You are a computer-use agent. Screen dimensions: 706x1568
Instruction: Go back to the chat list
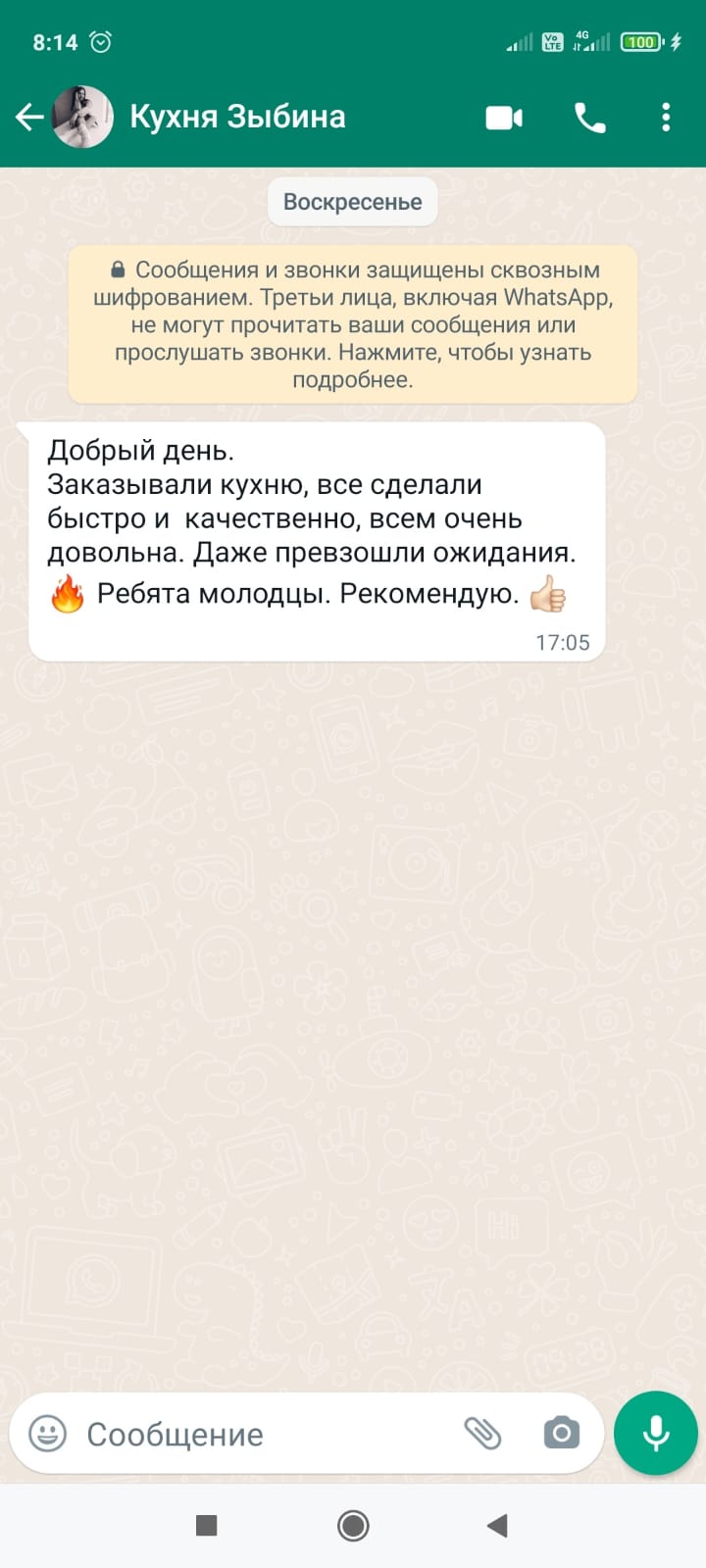(29, 118)
